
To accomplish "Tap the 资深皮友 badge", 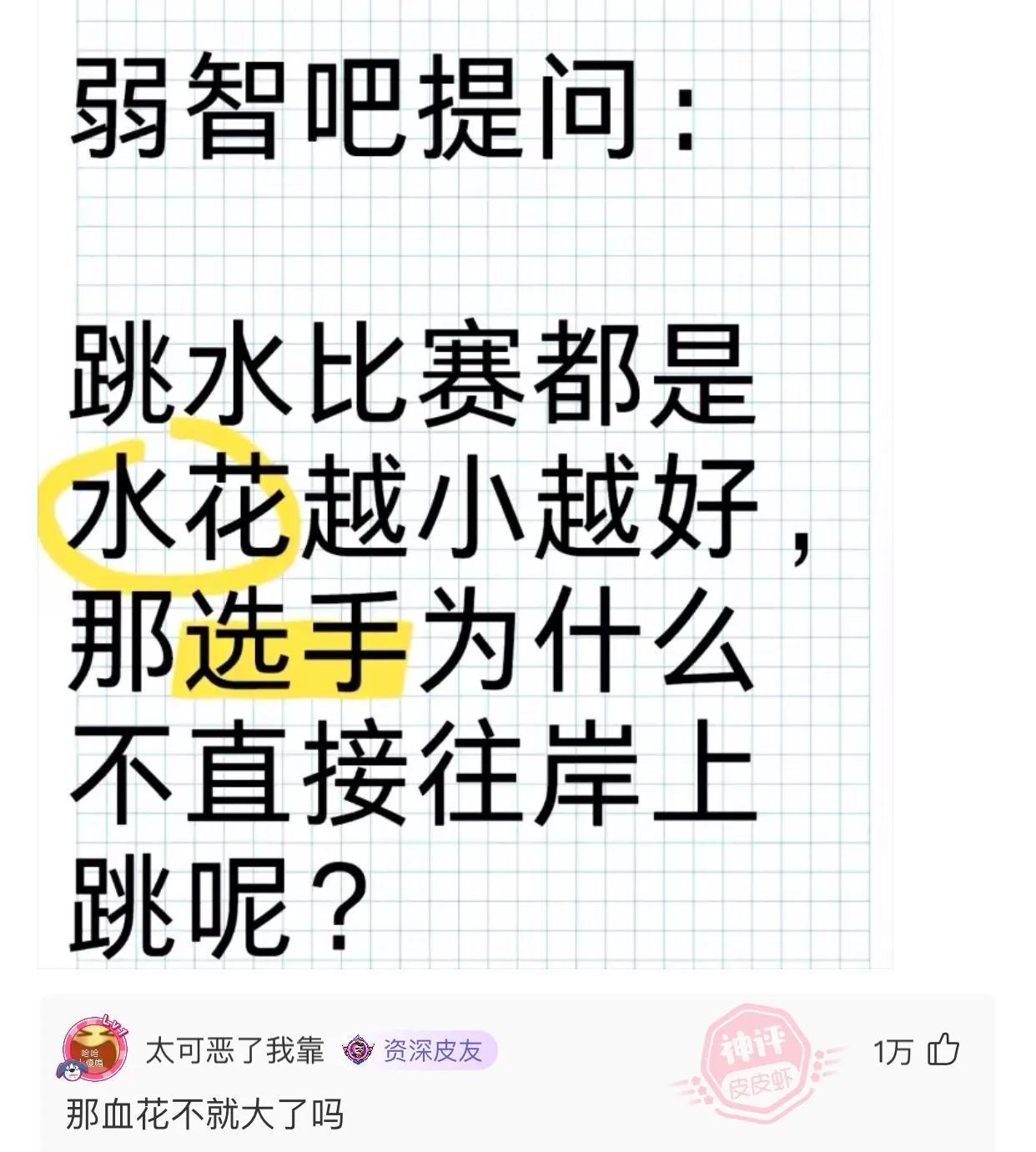I will (420, 1050).
